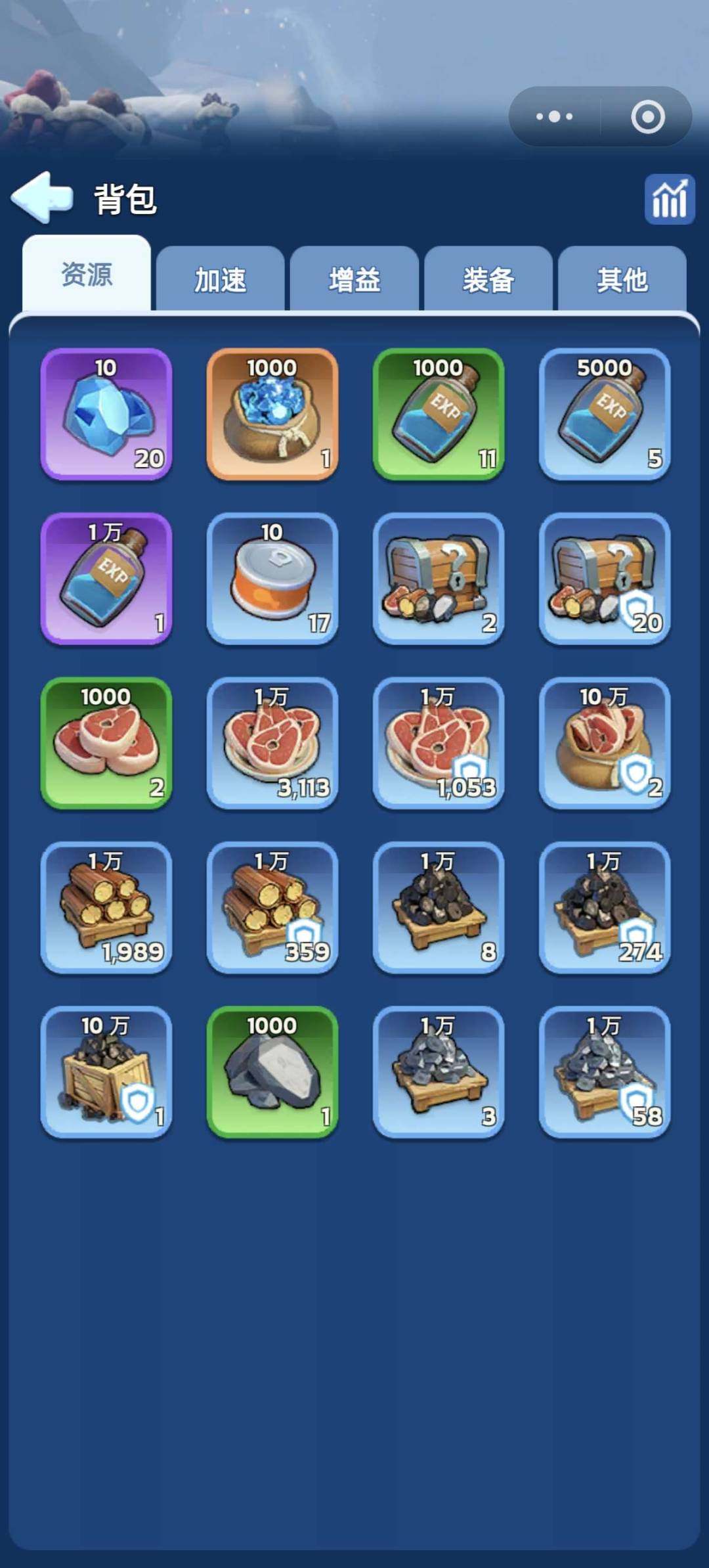Select the 1万 meat item with 3,113
The height and width of the screenshot is (1568, 709).
(x=272, y=743)
